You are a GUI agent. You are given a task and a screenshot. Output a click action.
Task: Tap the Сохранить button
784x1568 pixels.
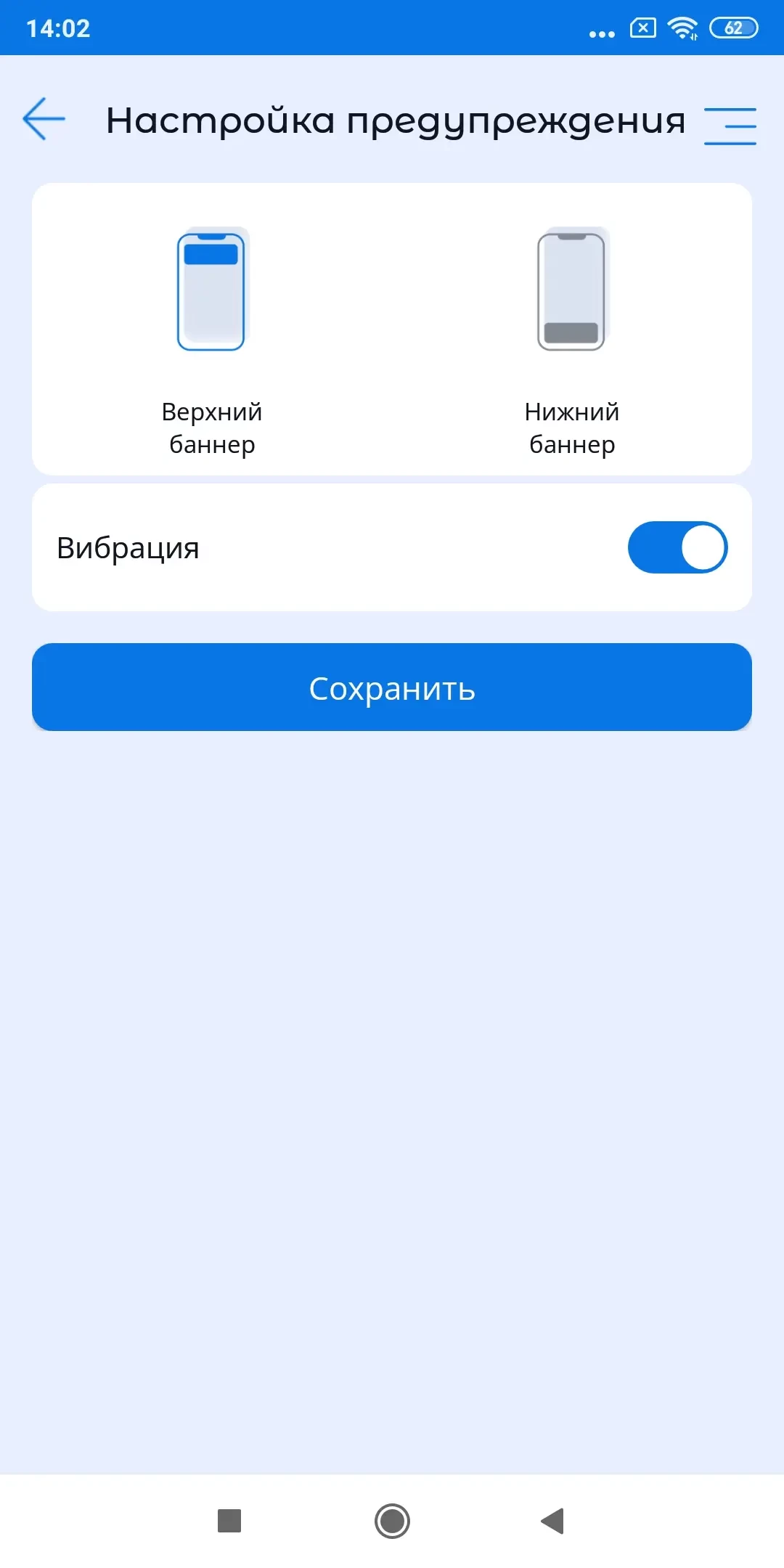pos(392,687)
